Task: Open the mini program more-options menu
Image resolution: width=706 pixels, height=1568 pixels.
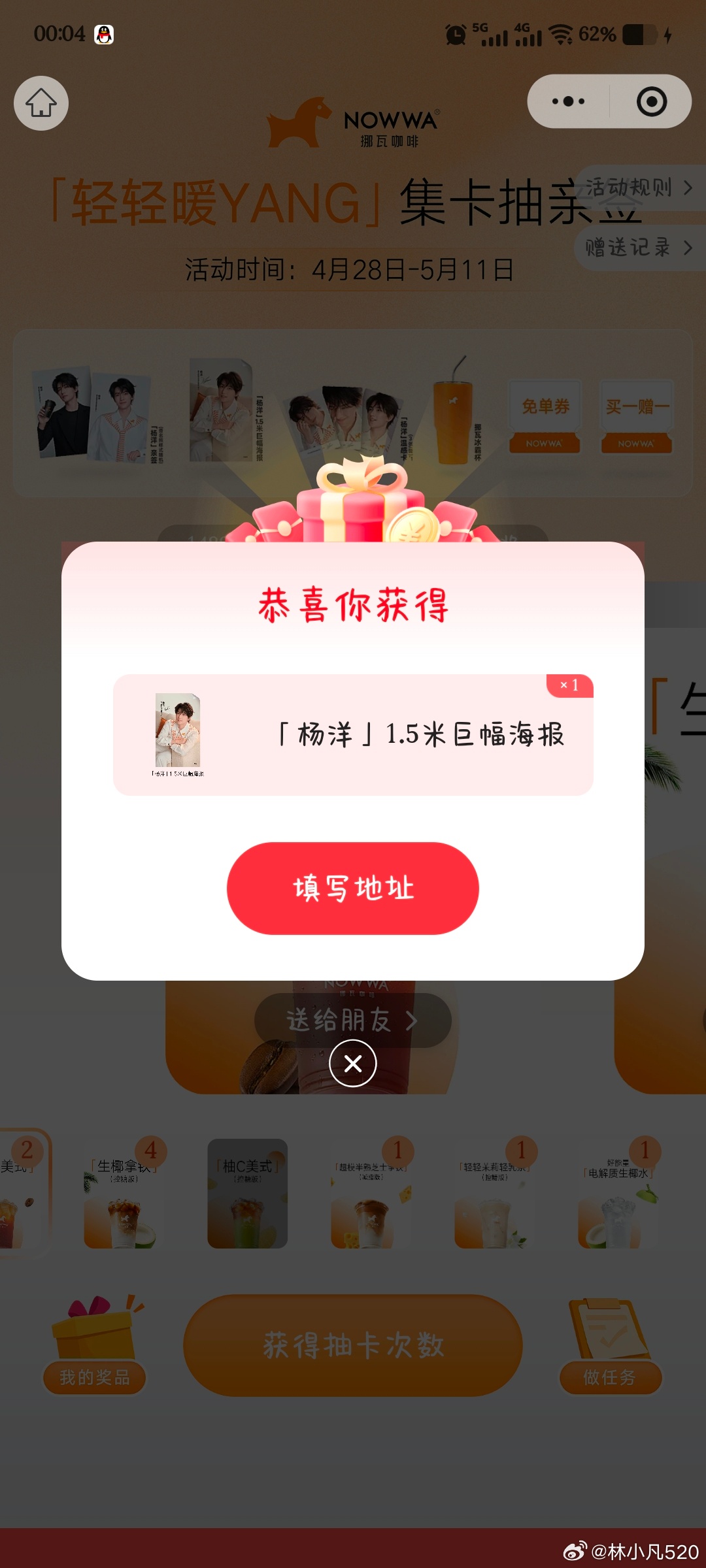Action: click(569, 101)
